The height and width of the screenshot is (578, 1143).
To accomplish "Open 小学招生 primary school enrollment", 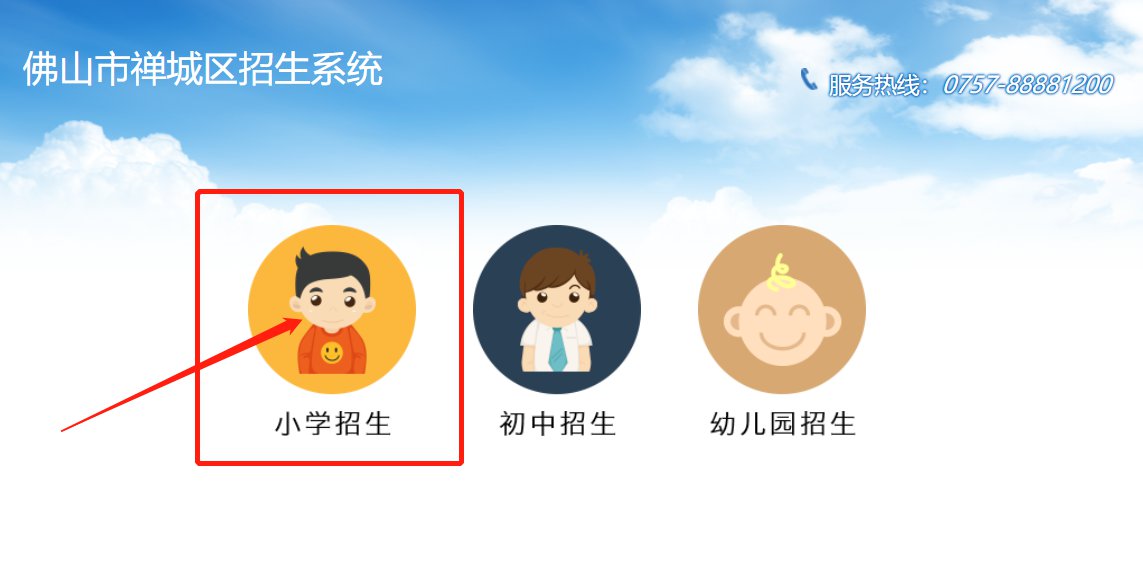I will click(331, 310).
